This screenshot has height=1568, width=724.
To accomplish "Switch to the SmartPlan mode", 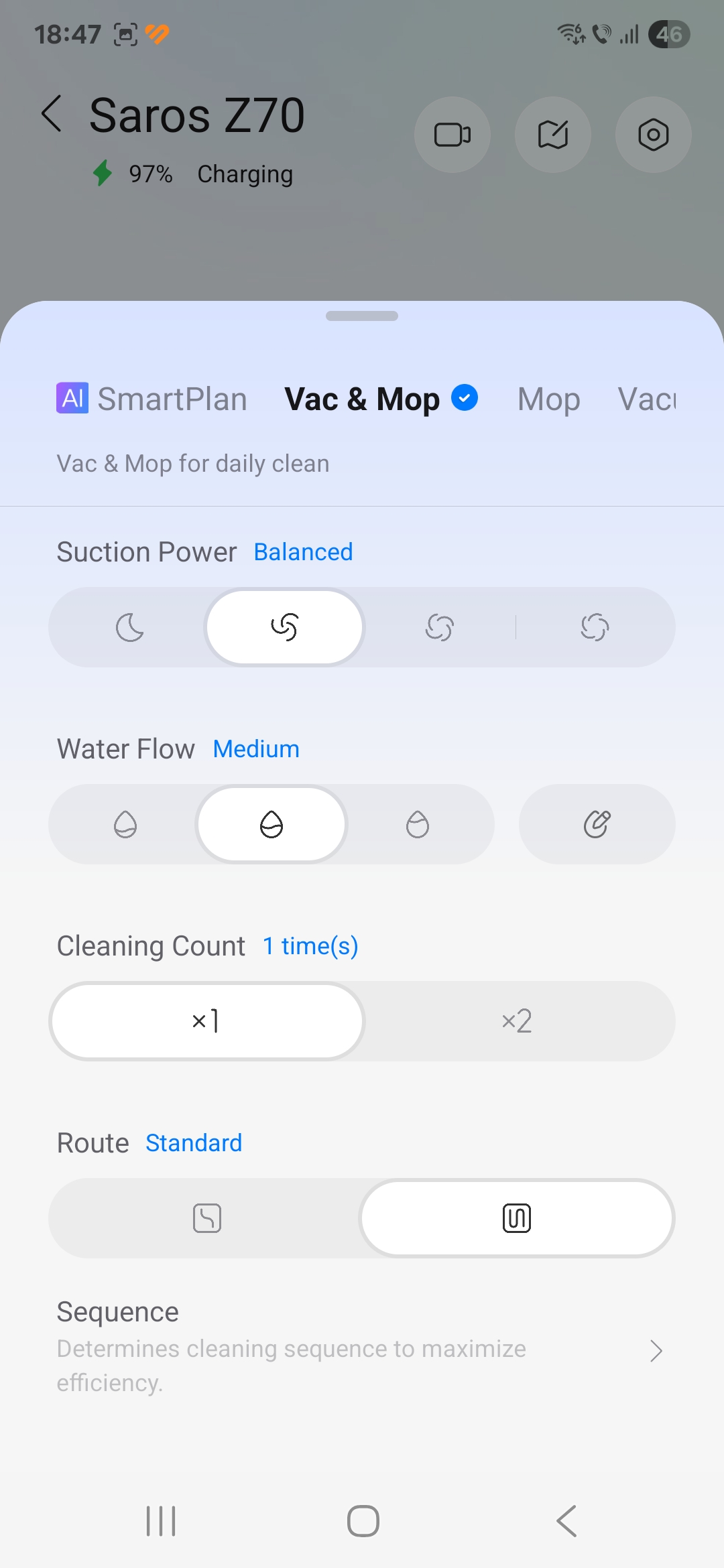I will [x=152, y=399].
